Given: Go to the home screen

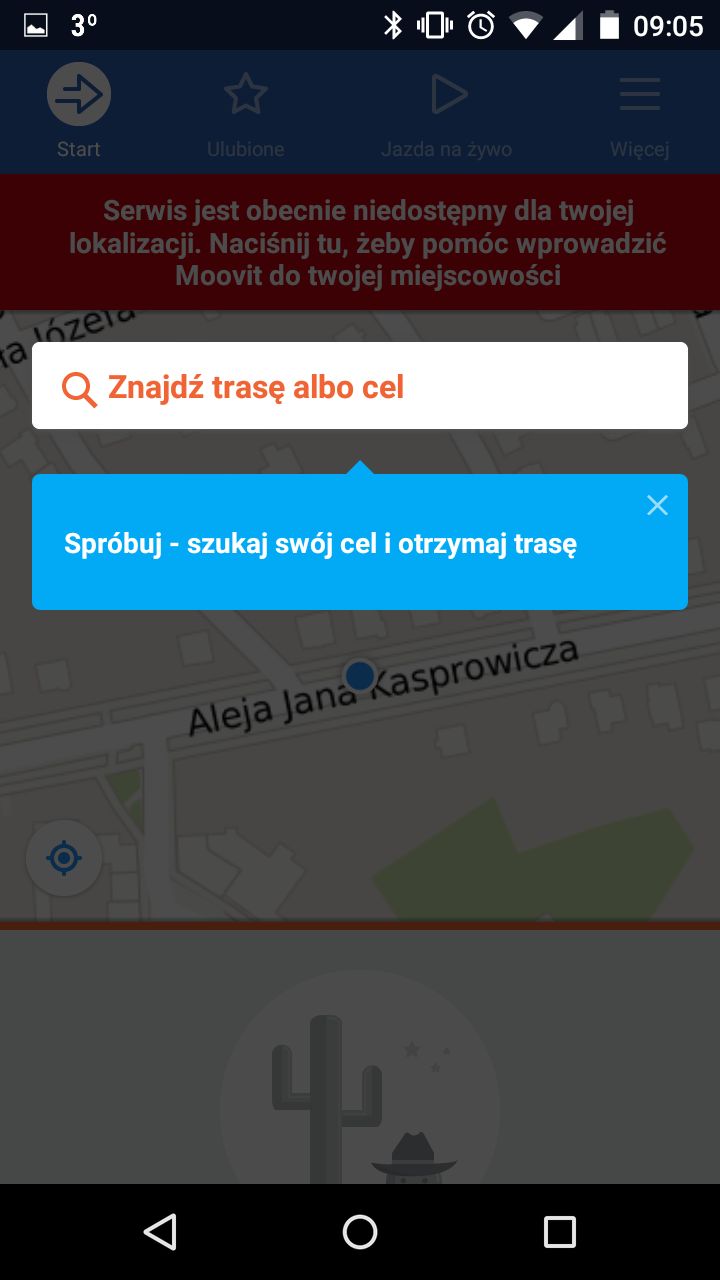Looking at the screenshot, I should pyautogui.click(x=360, y=1232).
